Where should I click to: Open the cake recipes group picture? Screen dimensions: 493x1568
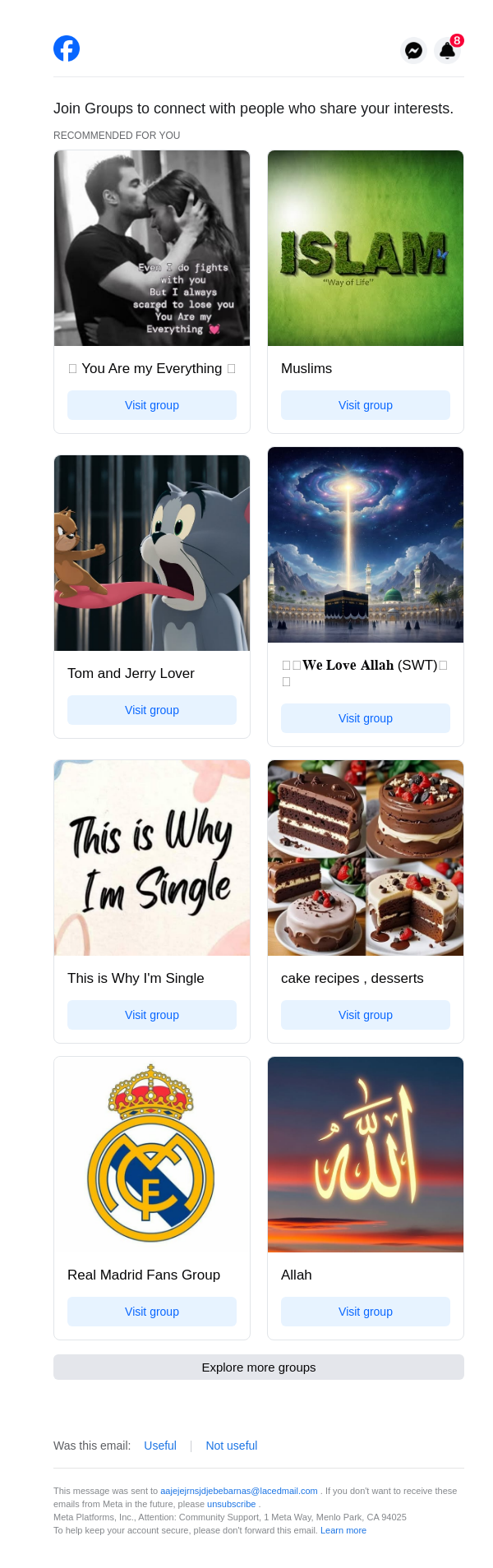(x=366, y=858)
